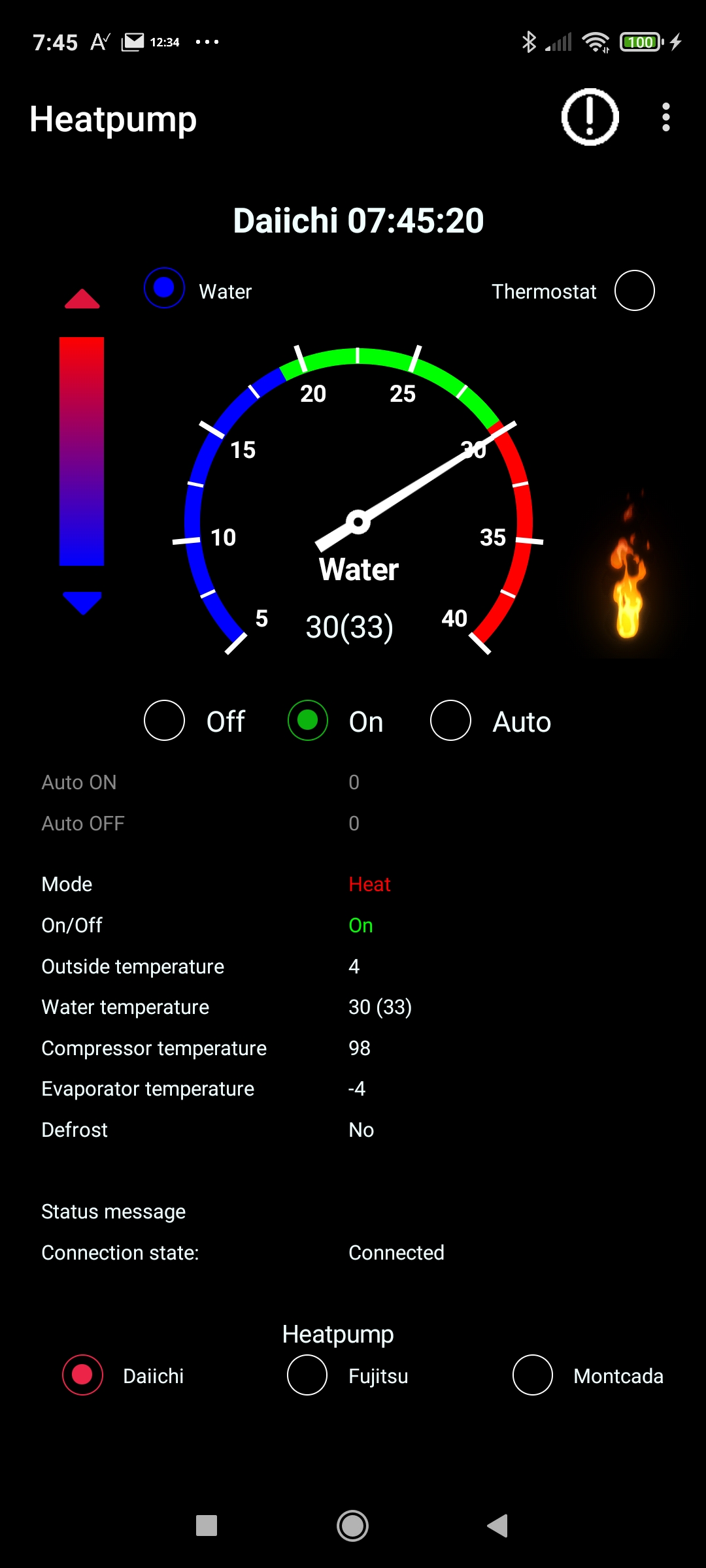Select the On radio option
This screenshot has height=1568, width=706.
coord(308,721)
